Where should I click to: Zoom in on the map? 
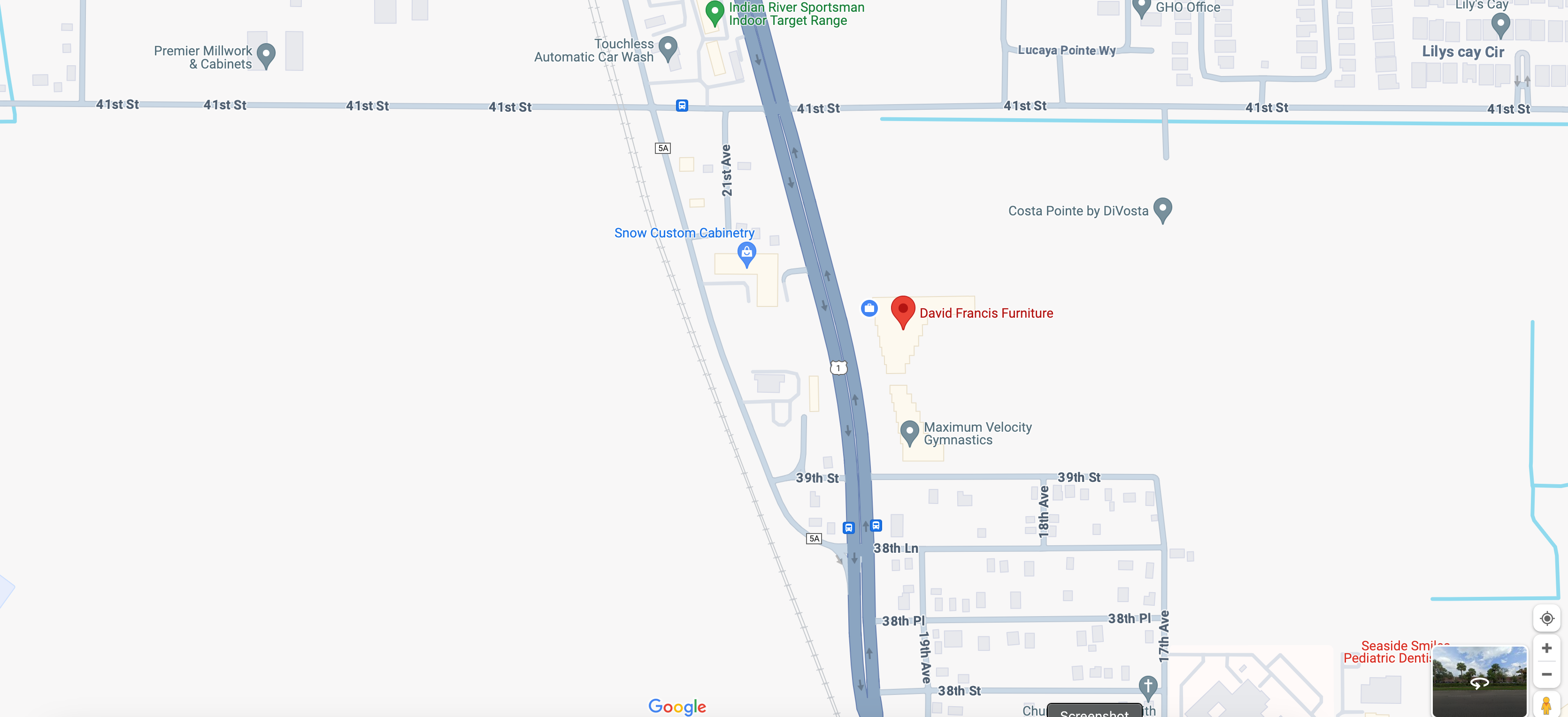pyautogui.click(x=1546, y=648)
